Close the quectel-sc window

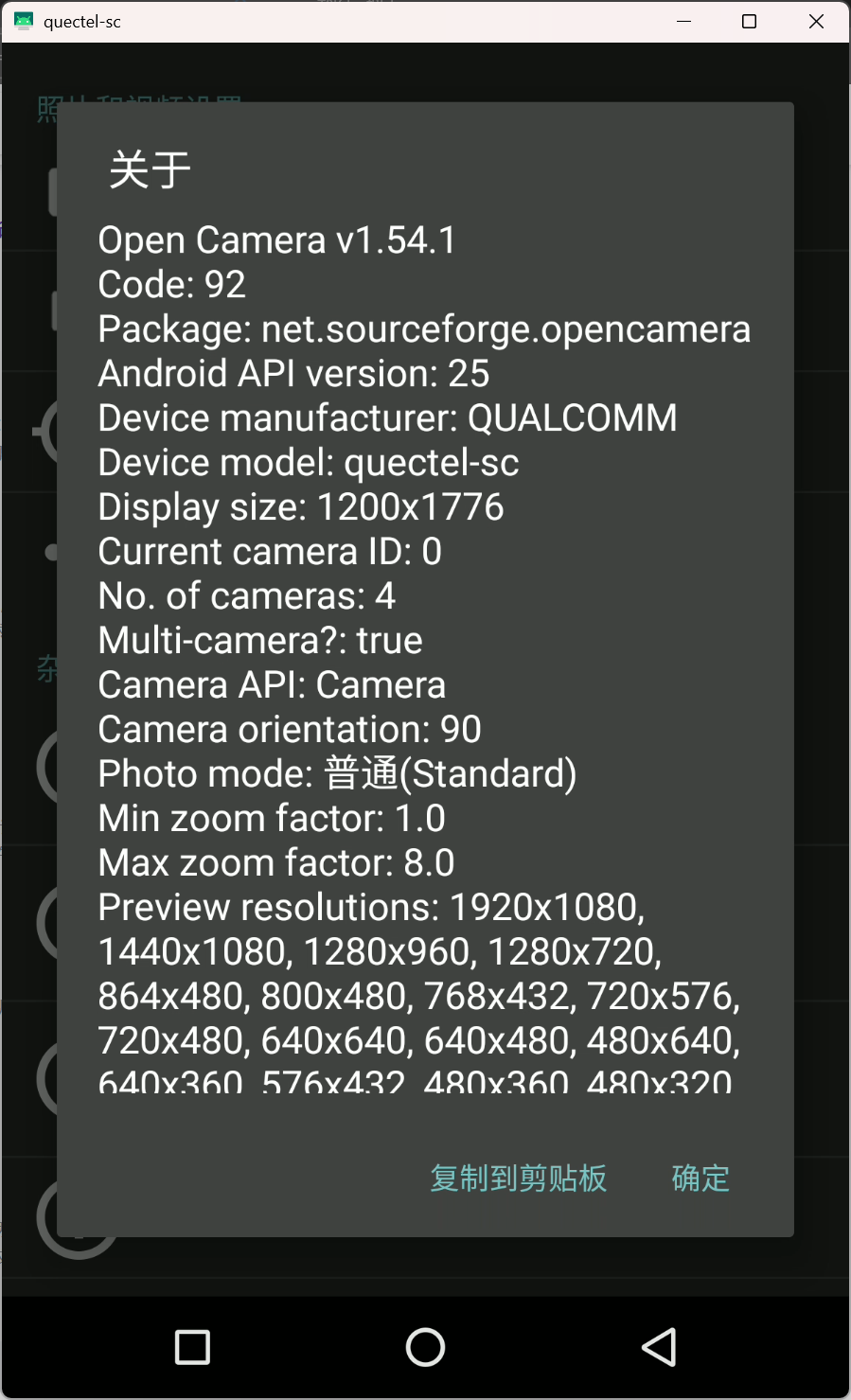pyautogui.click(x=816, y=22)
